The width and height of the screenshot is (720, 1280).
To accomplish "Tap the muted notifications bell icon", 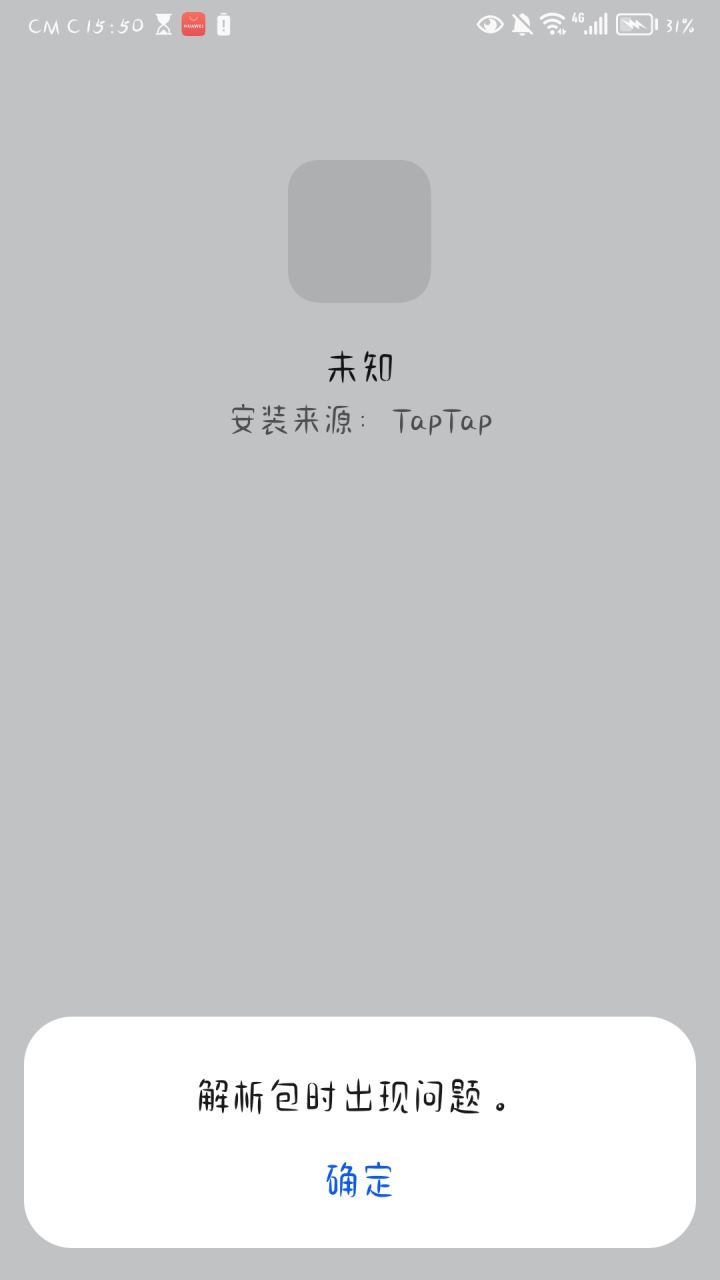I will 521,23.
